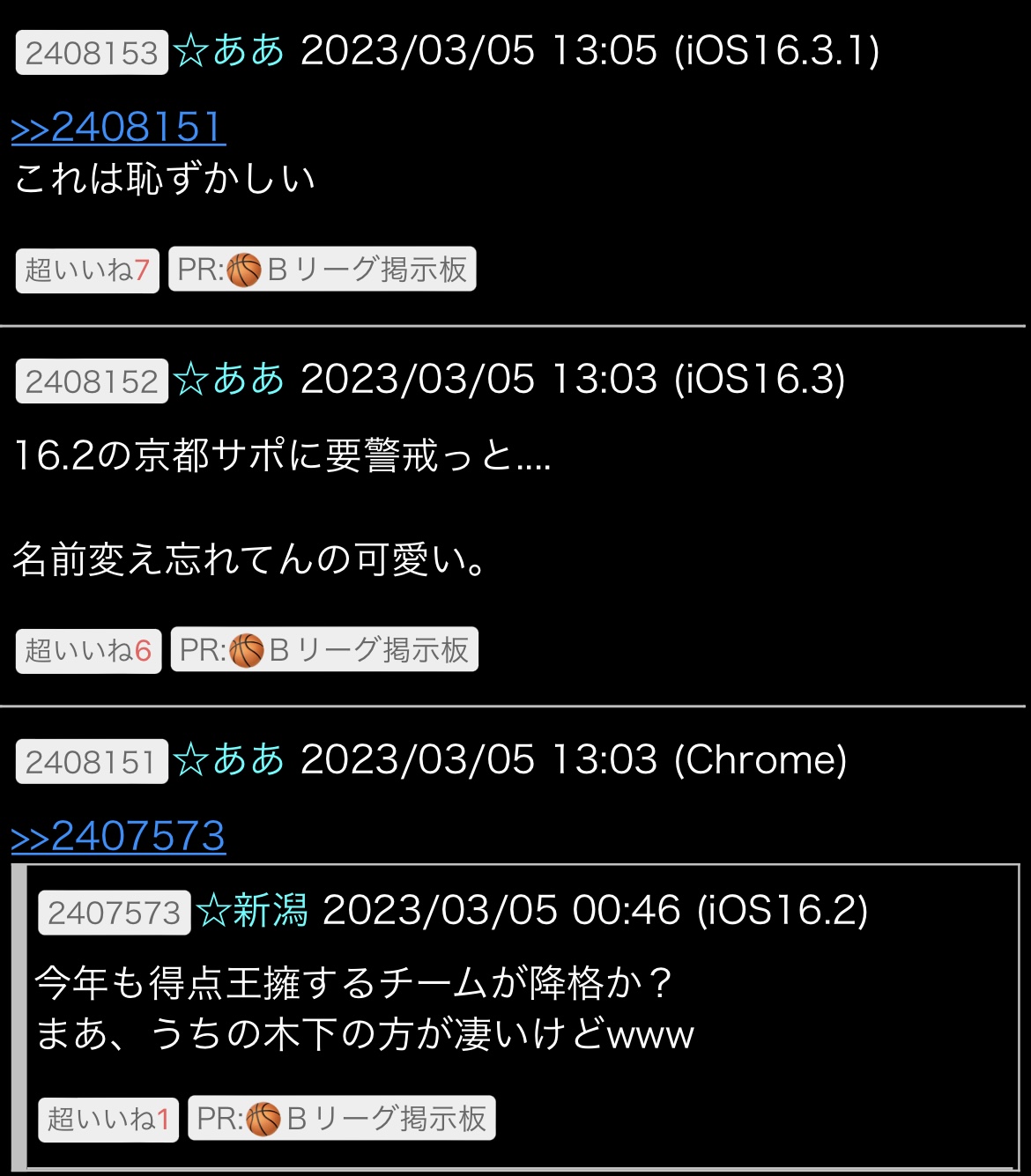This screenshot has width=1031, height=1176.
Task: Open Bリーグ掲示板 PR under post 2408152
Action: point(324,650)
